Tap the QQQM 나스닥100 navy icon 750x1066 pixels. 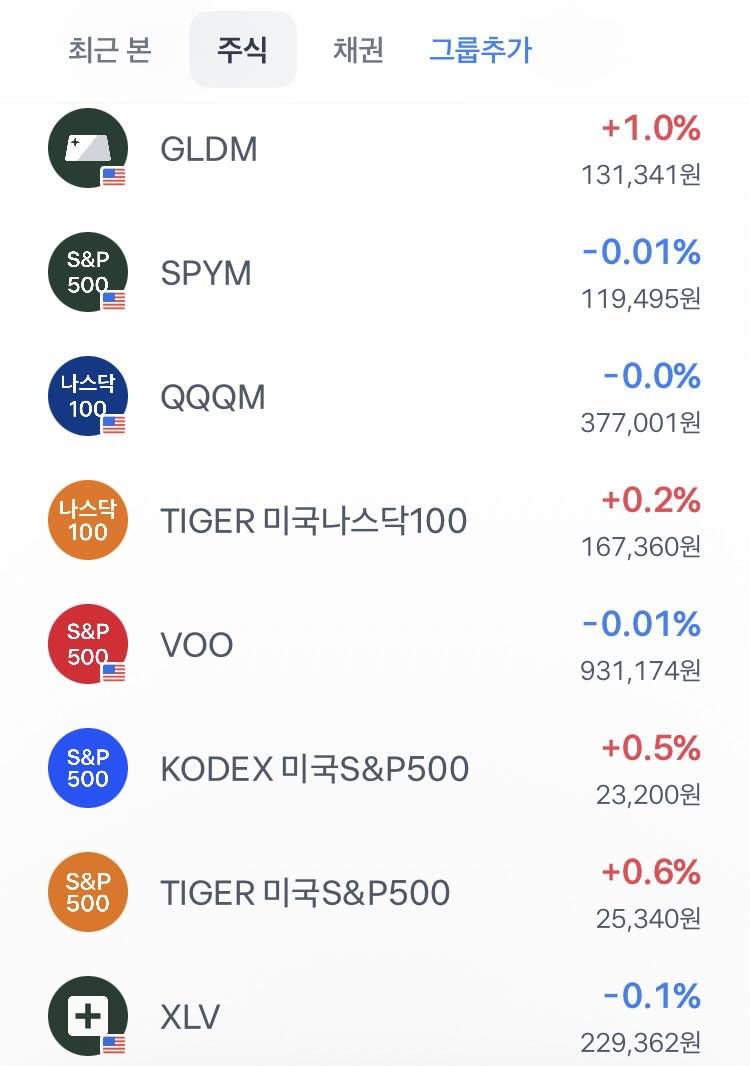pyautogui.click(x=87, y=396)
